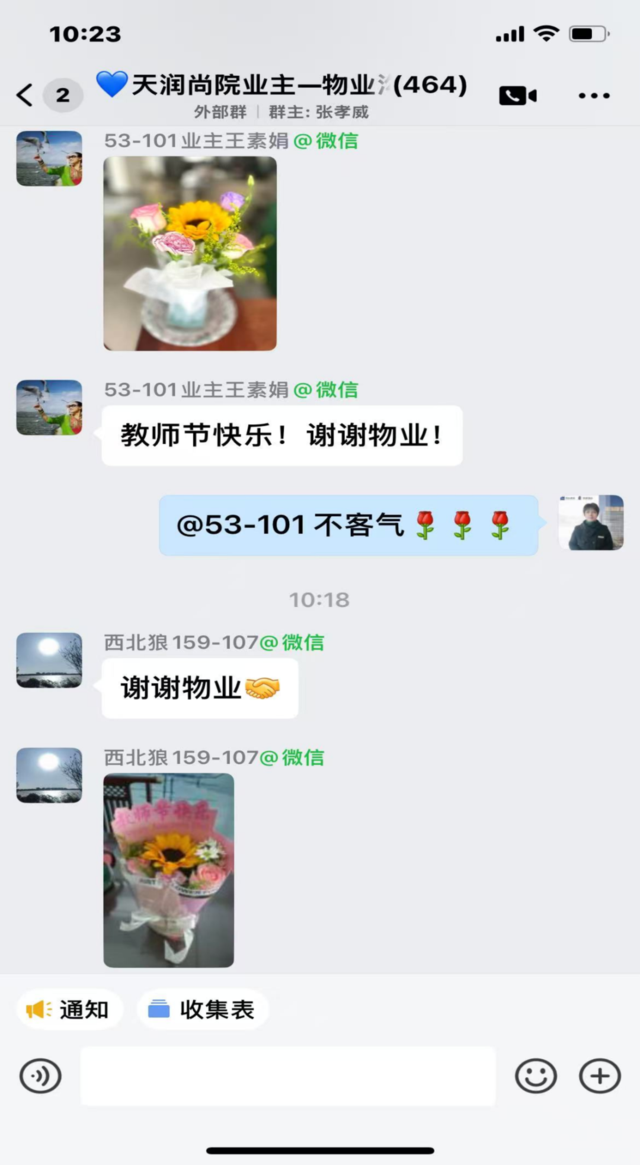The width and height of the screenshot is (640, 1165).
Task: Focus the message text field
Action: pos(288,1076)
